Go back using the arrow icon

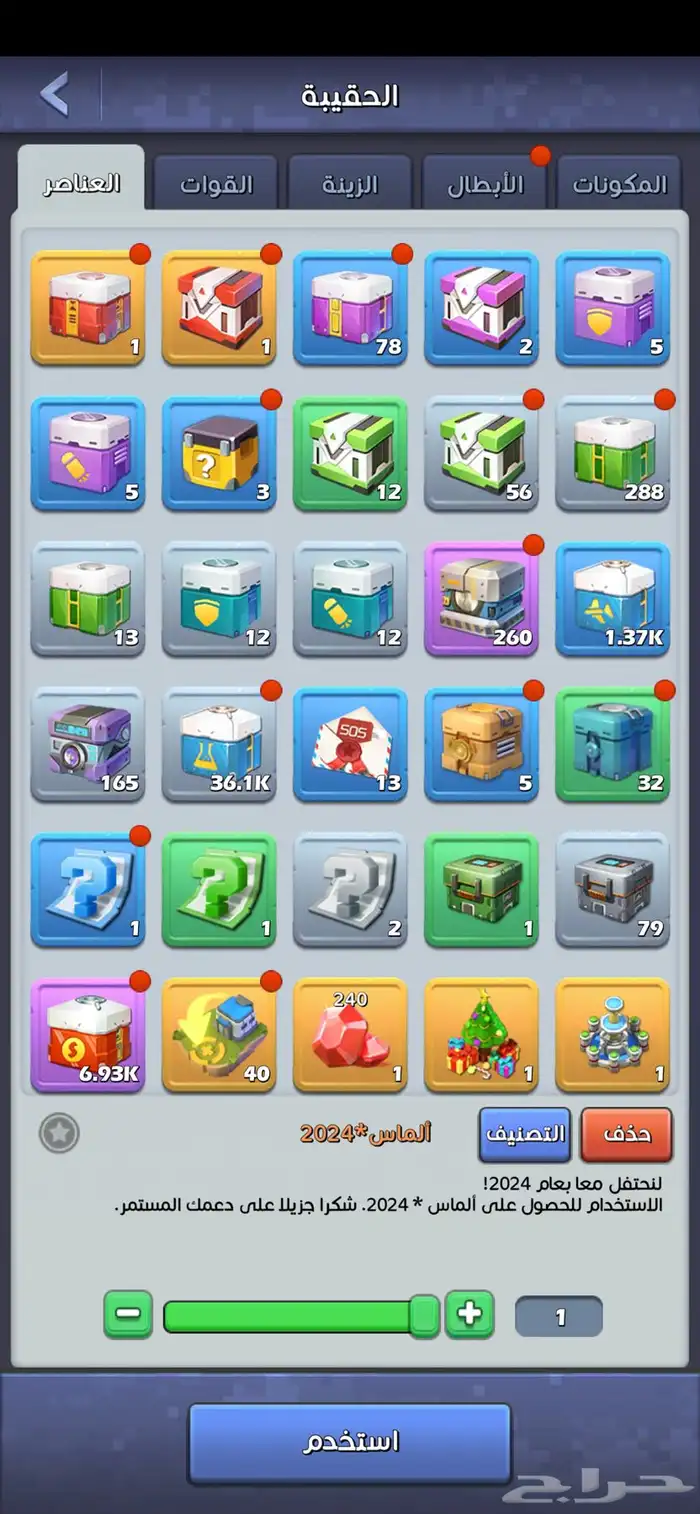[x=55, y=95]
